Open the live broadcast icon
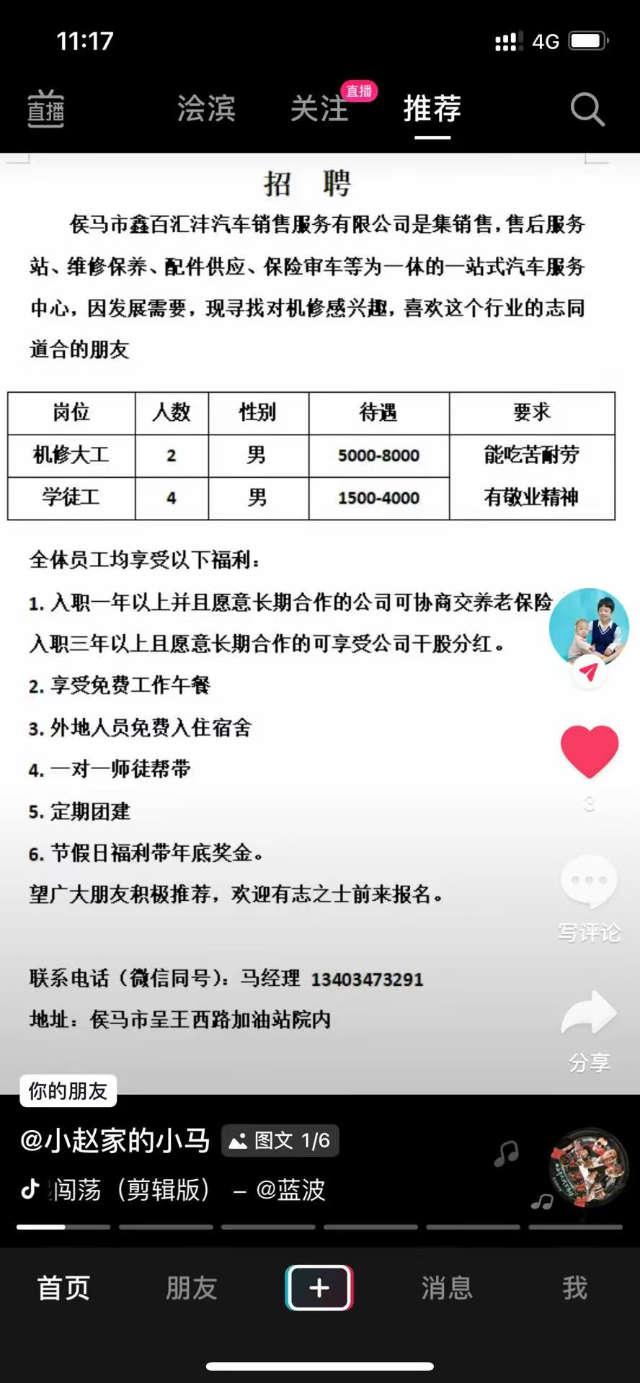The height and width of the screenshot is (1383, 640). (x=45, y=108)
